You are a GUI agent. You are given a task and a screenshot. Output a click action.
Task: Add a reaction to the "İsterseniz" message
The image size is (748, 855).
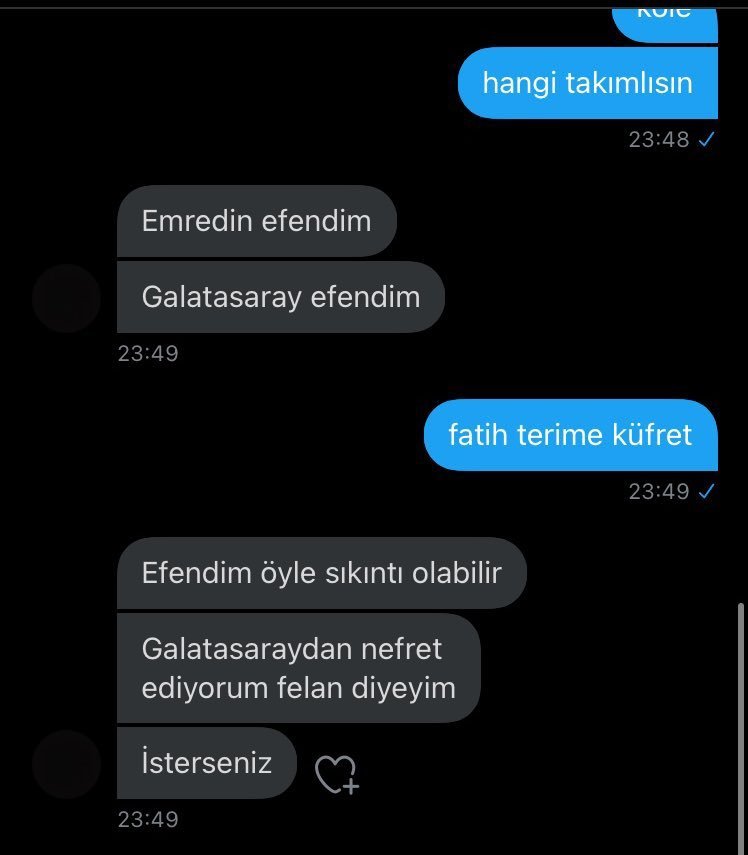336,774
